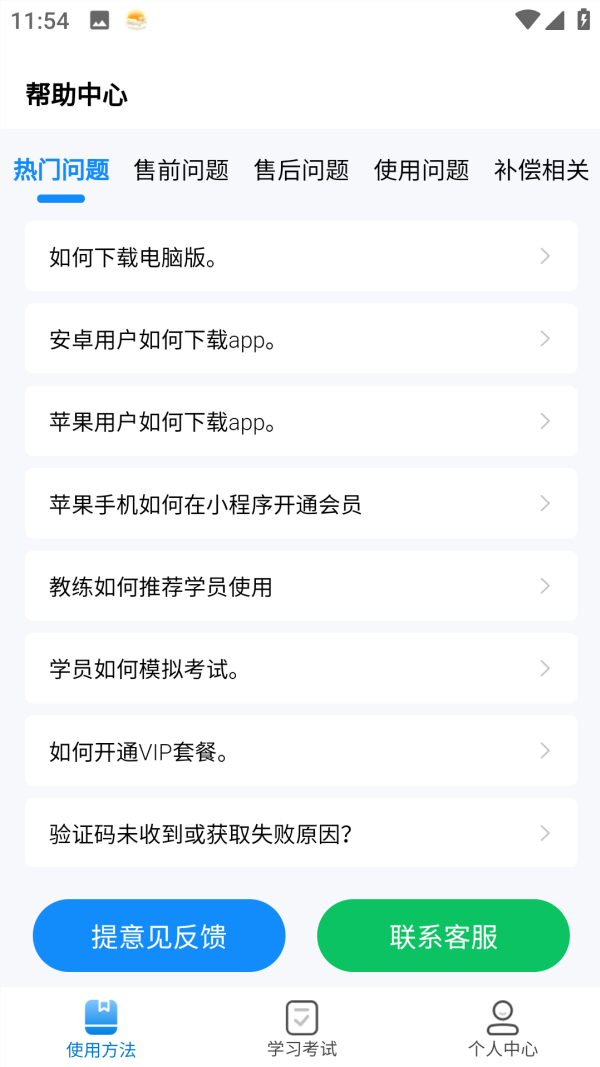Open 安卓用户如何下载app question
Viewport: 600px width, 1067px height.
click(301, 339)
